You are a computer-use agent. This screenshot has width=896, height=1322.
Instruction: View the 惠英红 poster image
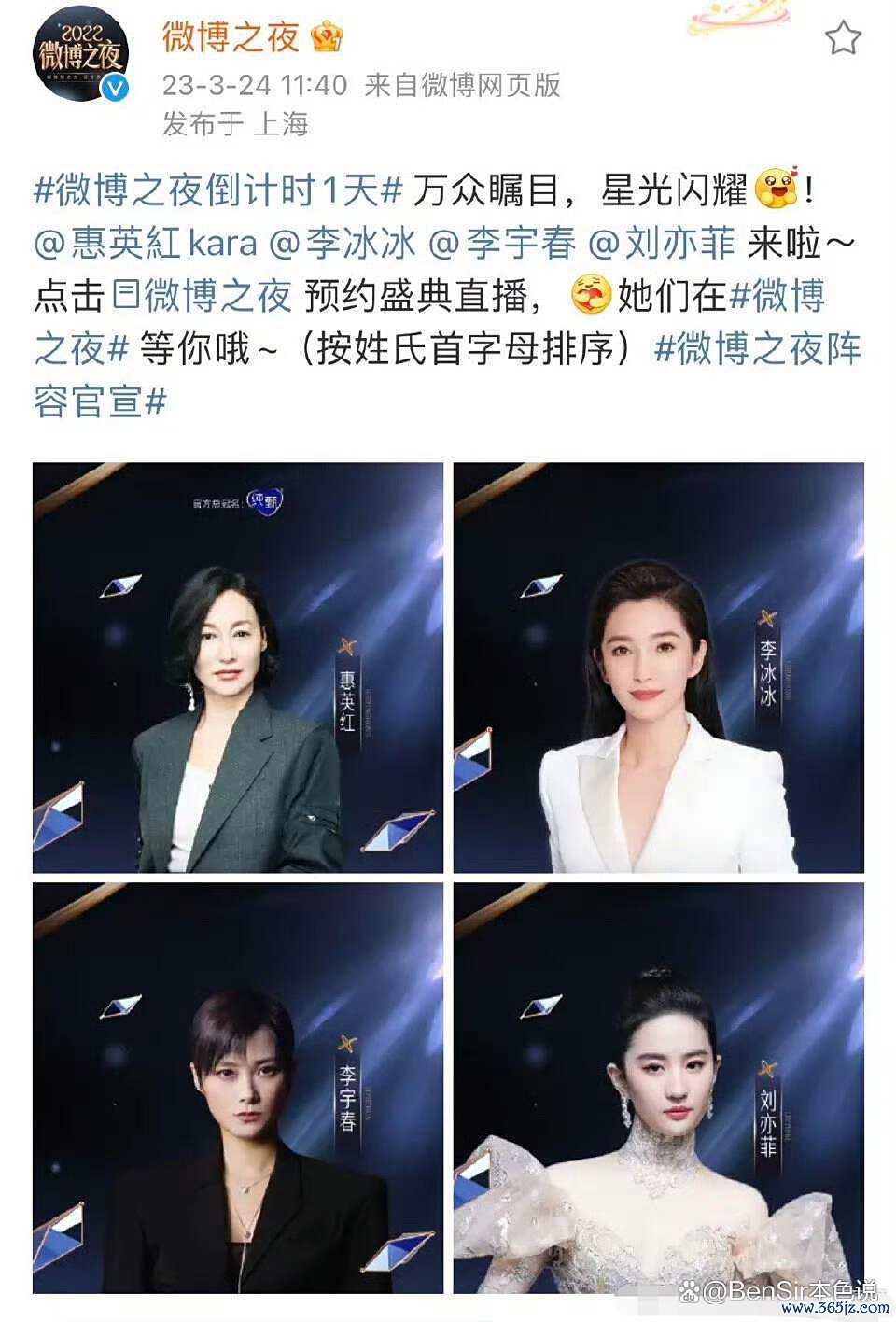click(x=238, y=668)
